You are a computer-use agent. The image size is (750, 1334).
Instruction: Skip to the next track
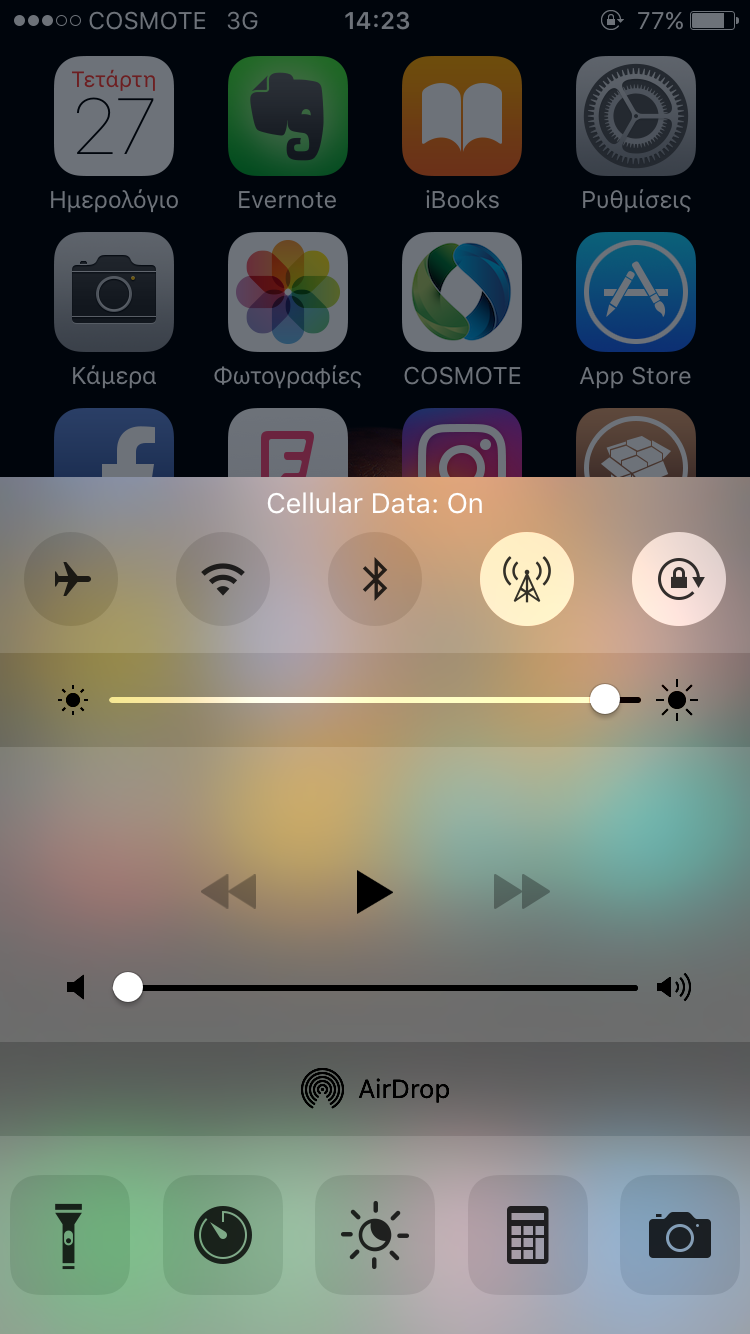pos(522,891)
